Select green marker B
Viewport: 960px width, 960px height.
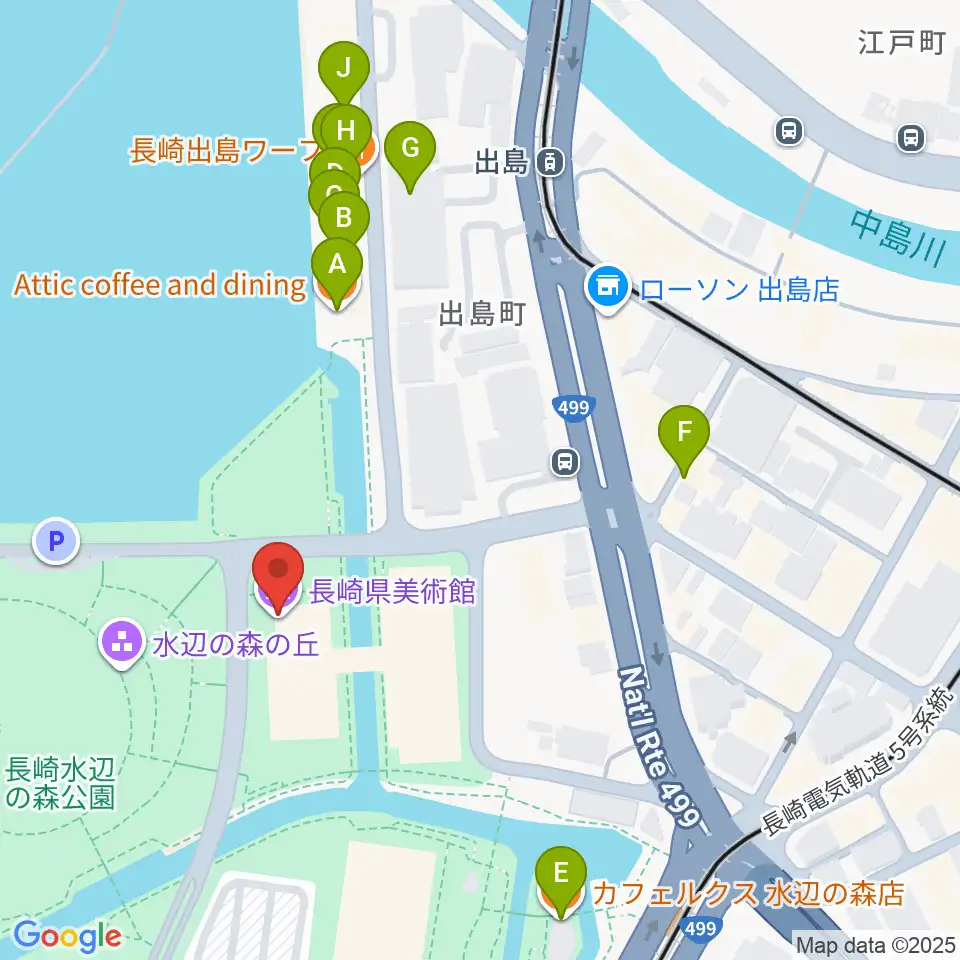coord(344,218)
